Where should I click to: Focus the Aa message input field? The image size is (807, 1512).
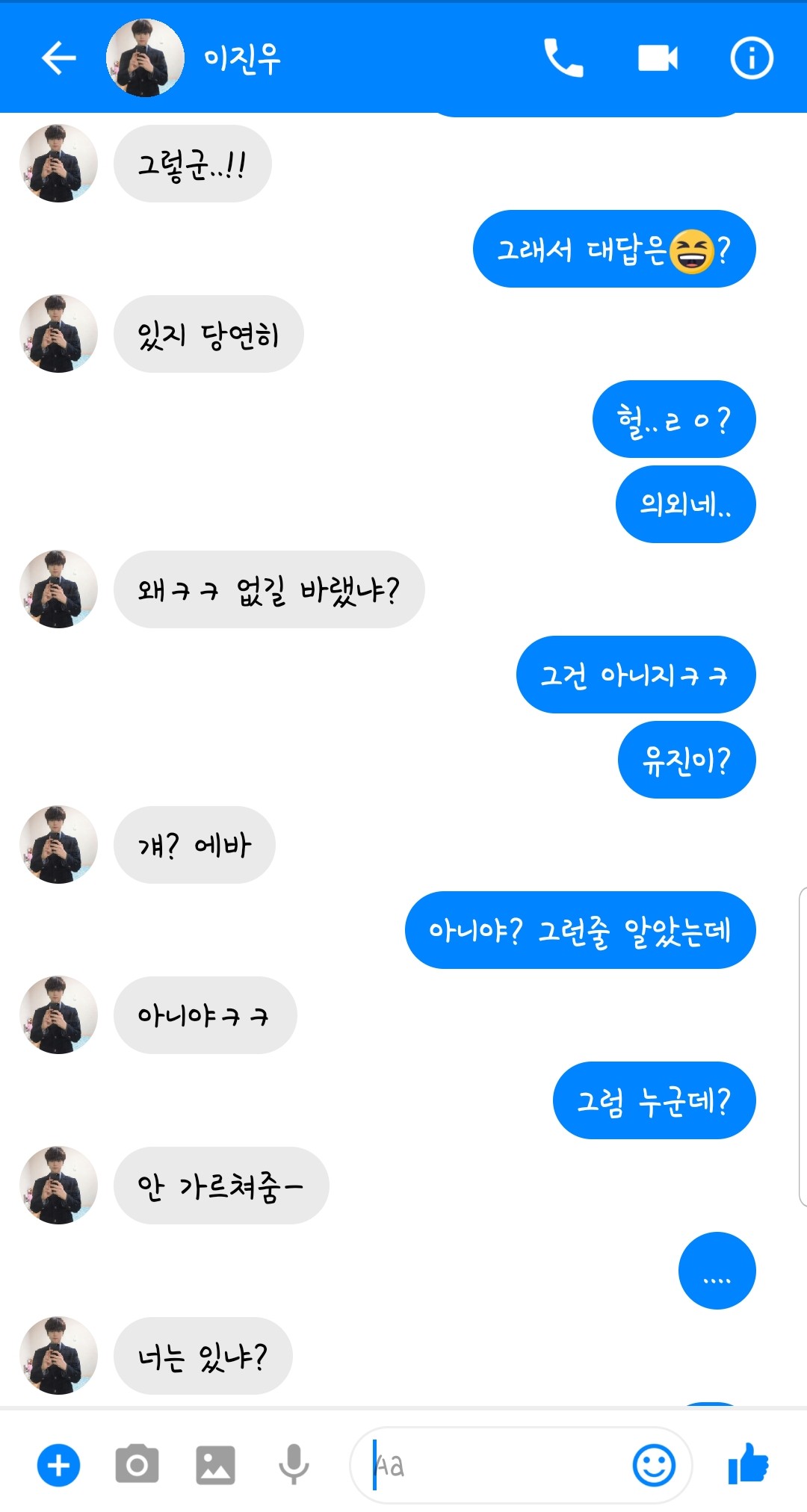pos(493,1465)
